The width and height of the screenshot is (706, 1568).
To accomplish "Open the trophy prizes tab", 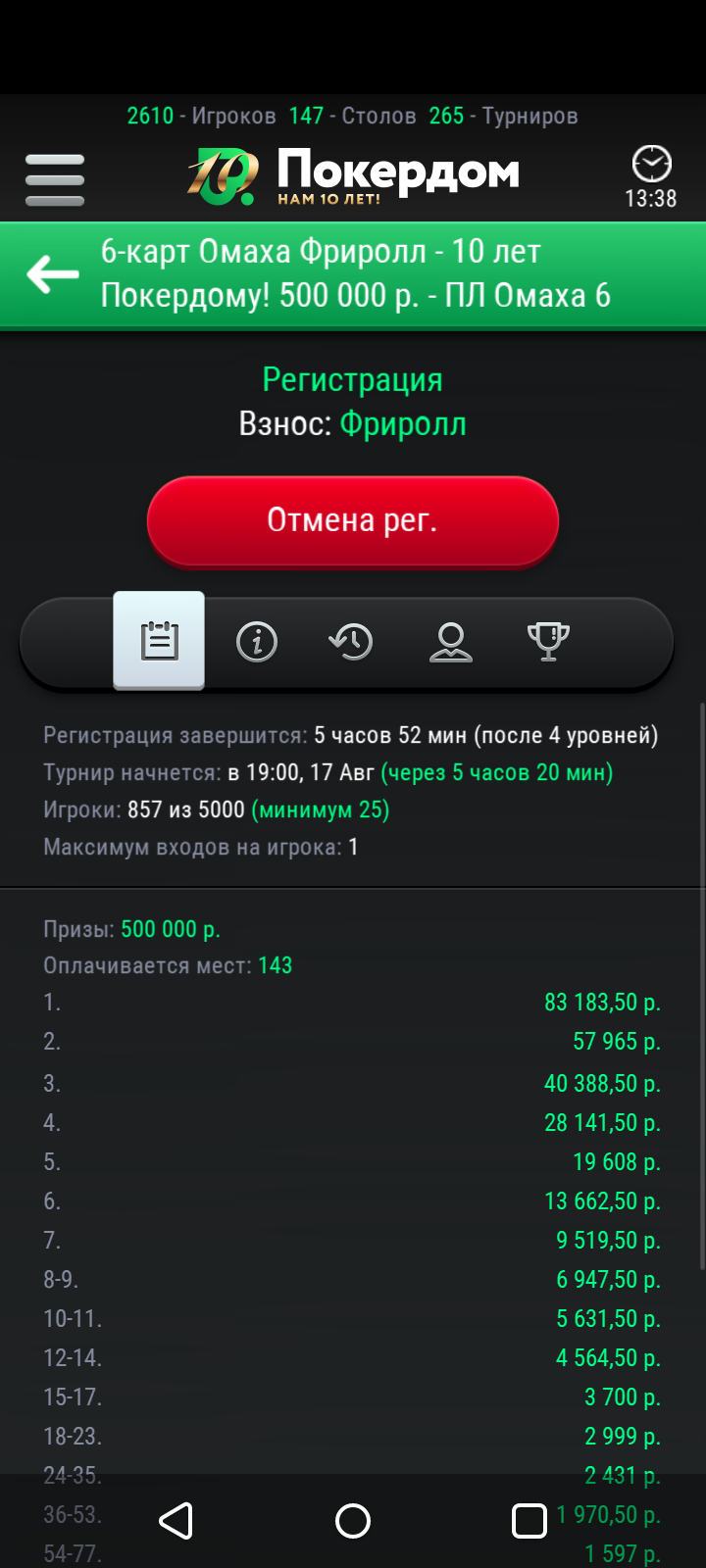I will pos(548,642).
